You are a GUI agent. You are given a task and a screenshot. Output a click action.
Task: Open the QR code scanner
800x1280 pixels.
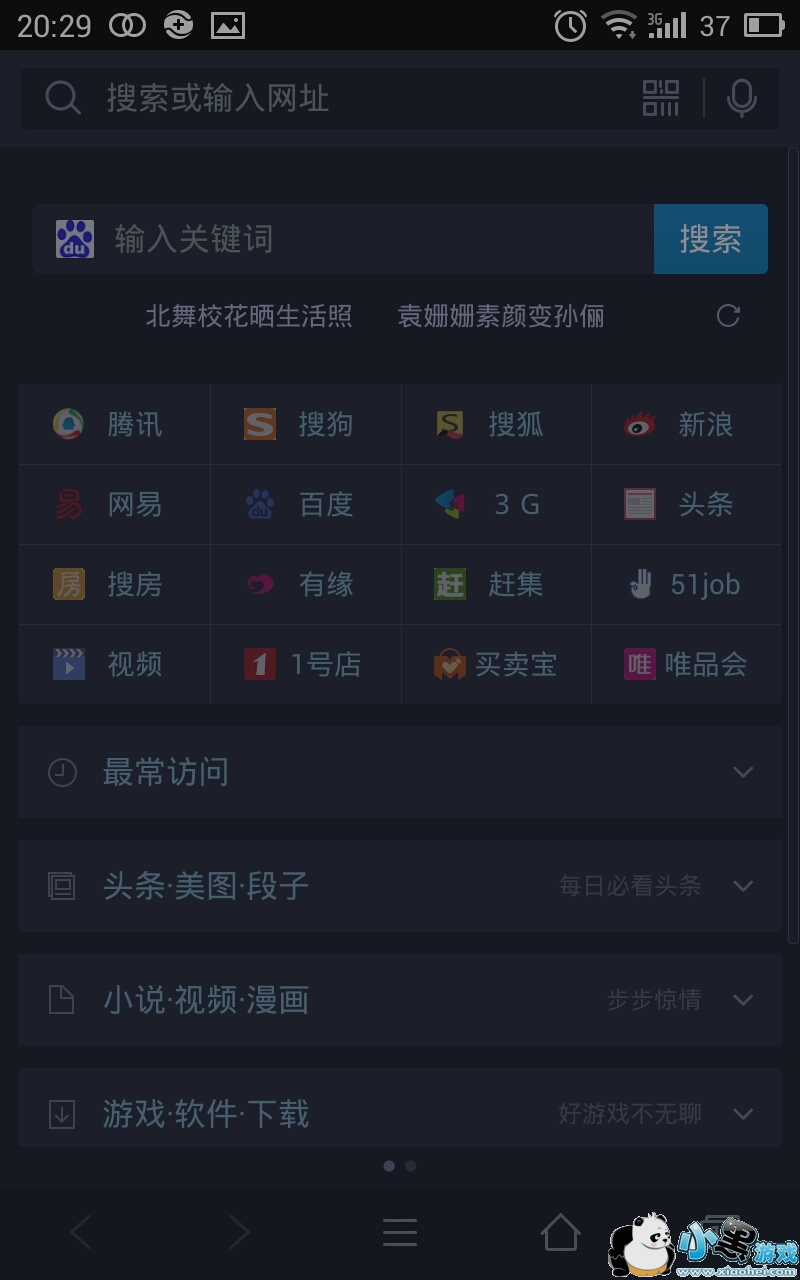point(660,98)
